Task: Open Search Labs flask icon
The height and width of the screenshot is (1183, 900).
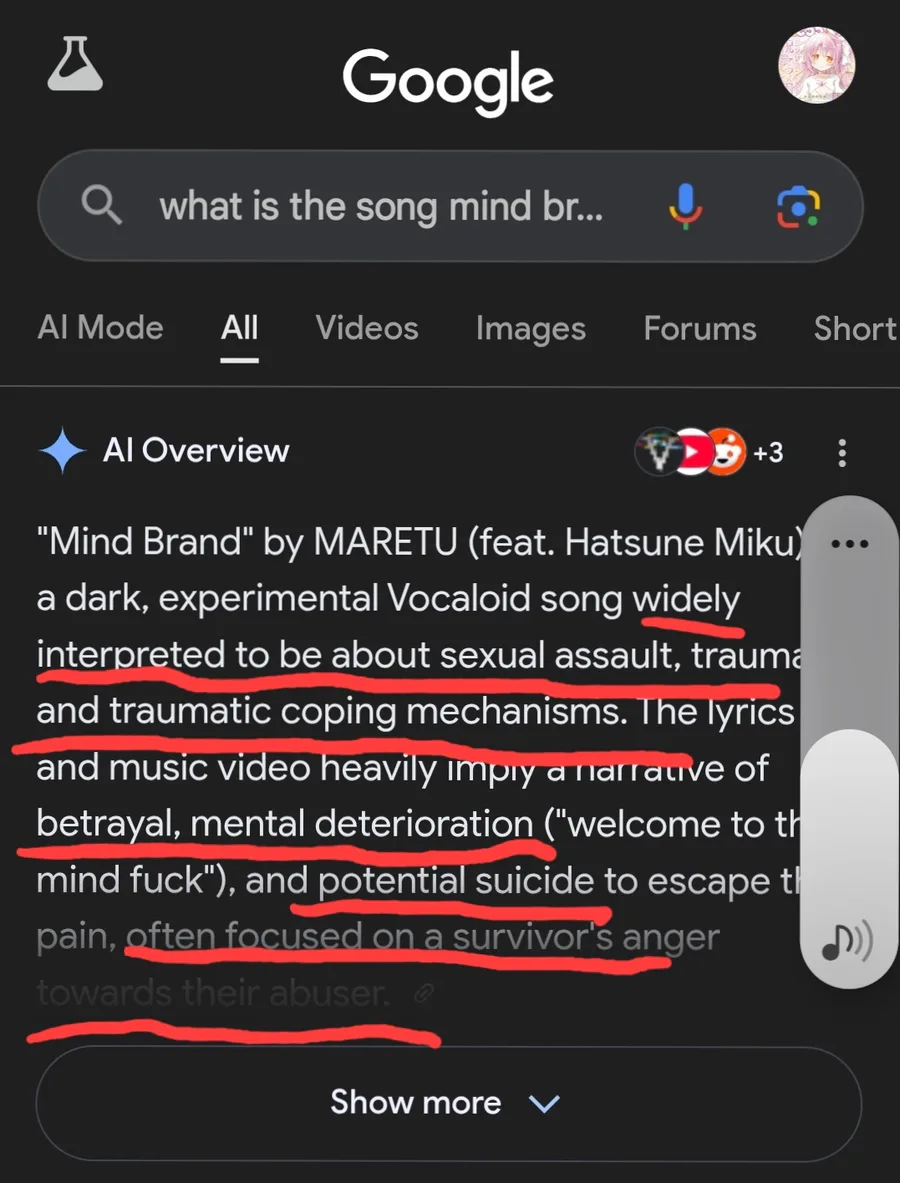Action: [x=74, y=67]
